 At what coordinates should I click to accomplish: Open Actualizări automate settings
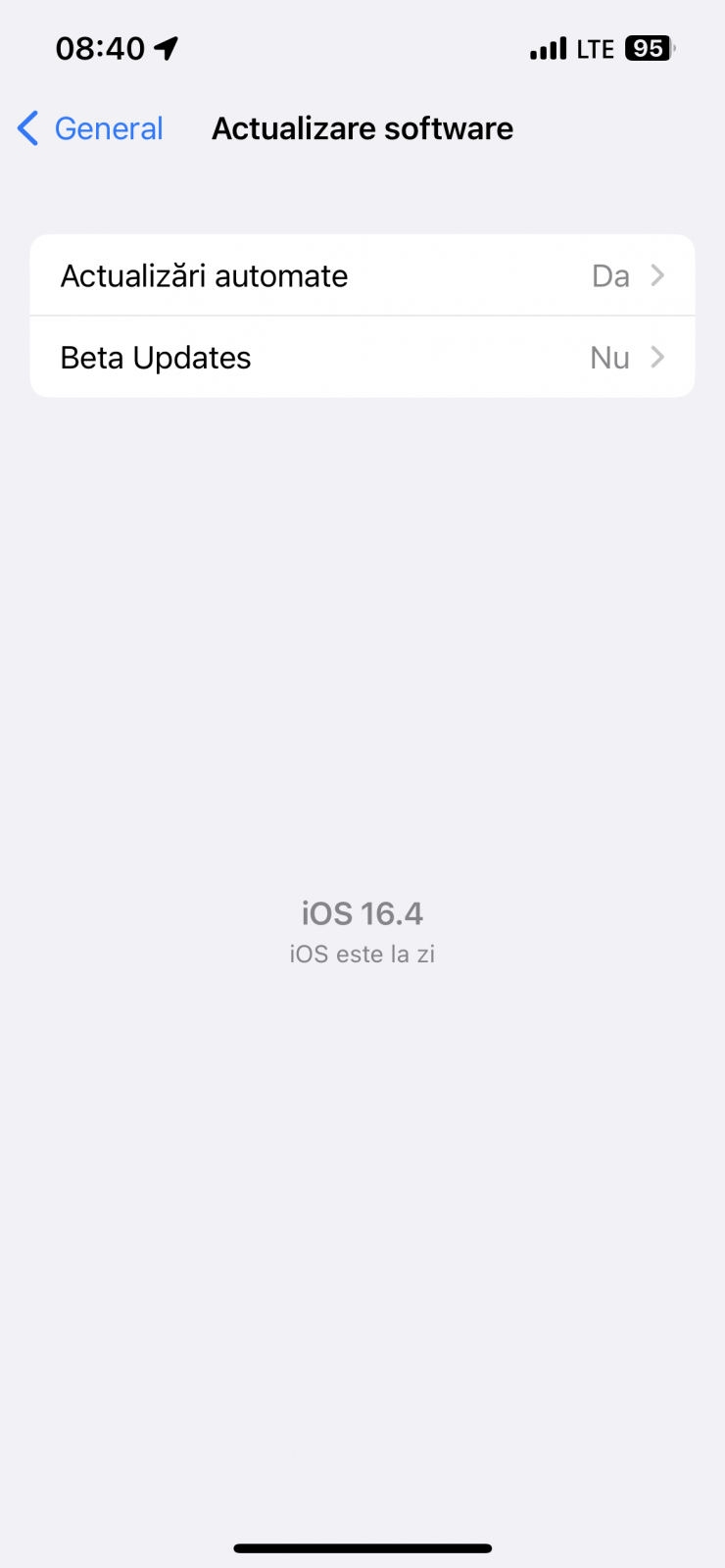pyautogui.click(x=362, y=275)
